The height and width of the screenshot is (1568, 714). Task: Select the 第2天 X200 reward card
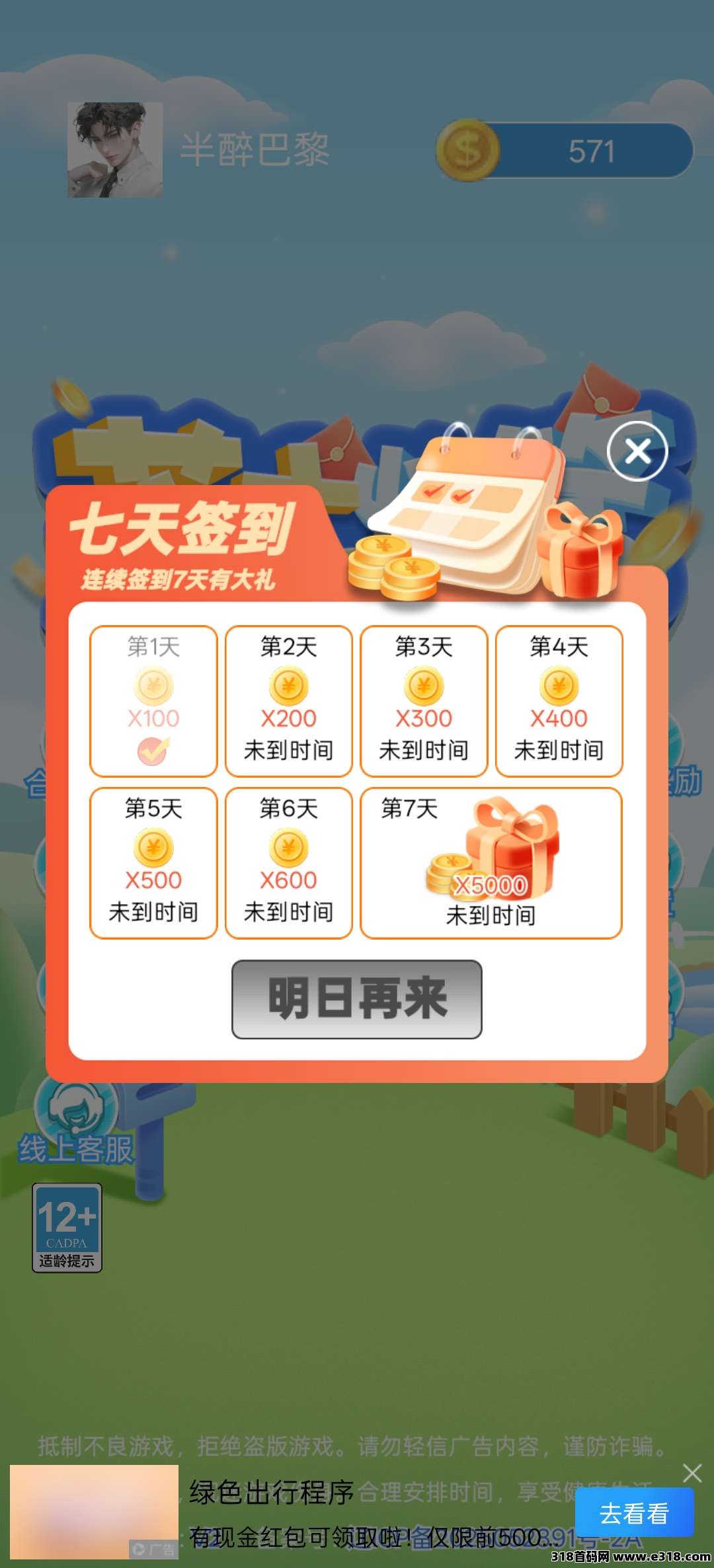[x=288, y=700]
